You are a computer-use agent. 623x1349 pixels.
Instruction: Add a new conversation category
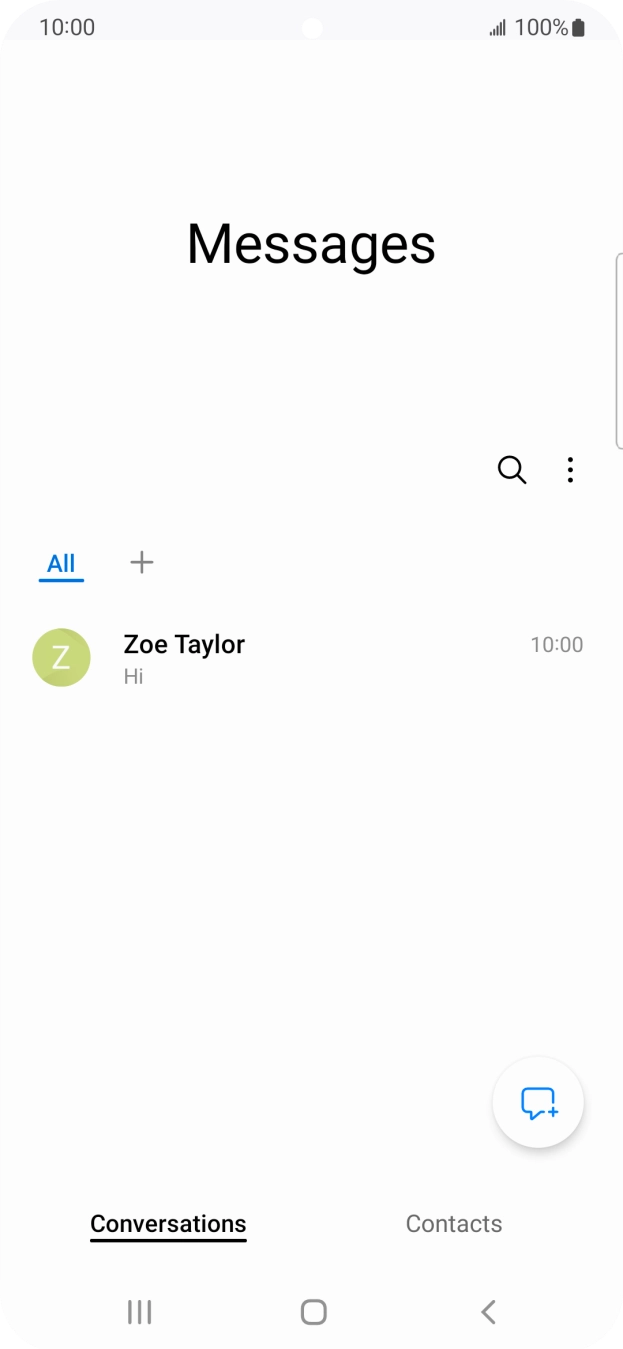coord(142,562)
